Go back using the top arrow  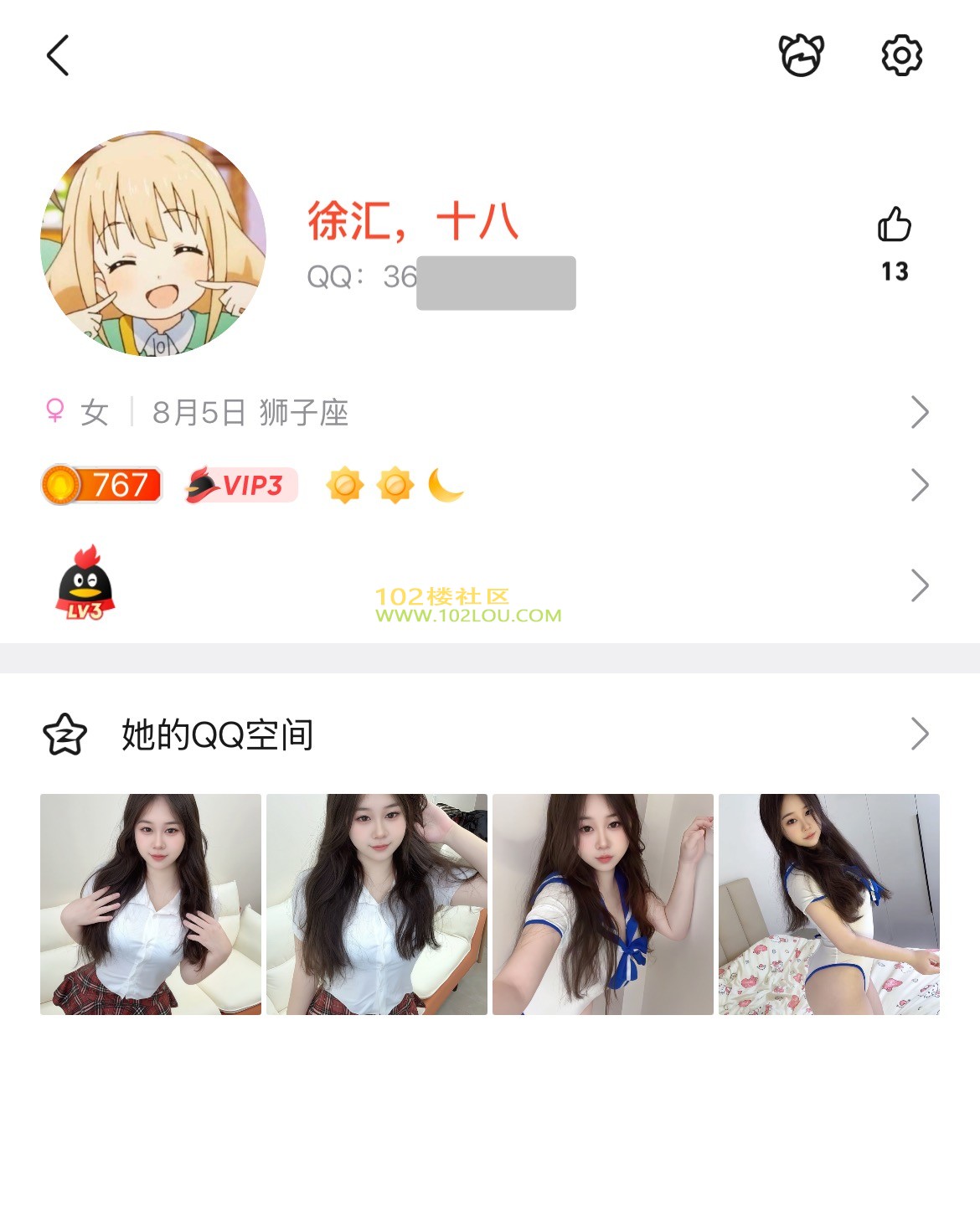tap(58, 56)
